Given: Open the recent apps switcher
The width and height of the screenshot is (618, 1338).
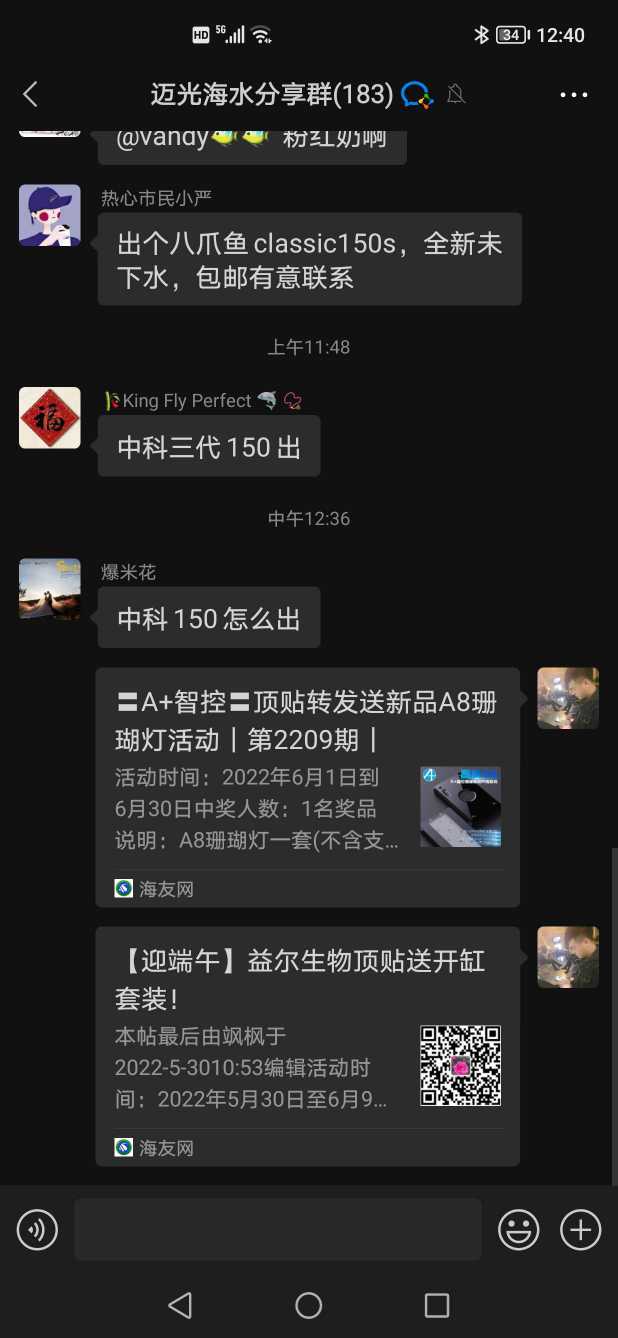Looking at the screenshot, I should [x=437, y=1304].
